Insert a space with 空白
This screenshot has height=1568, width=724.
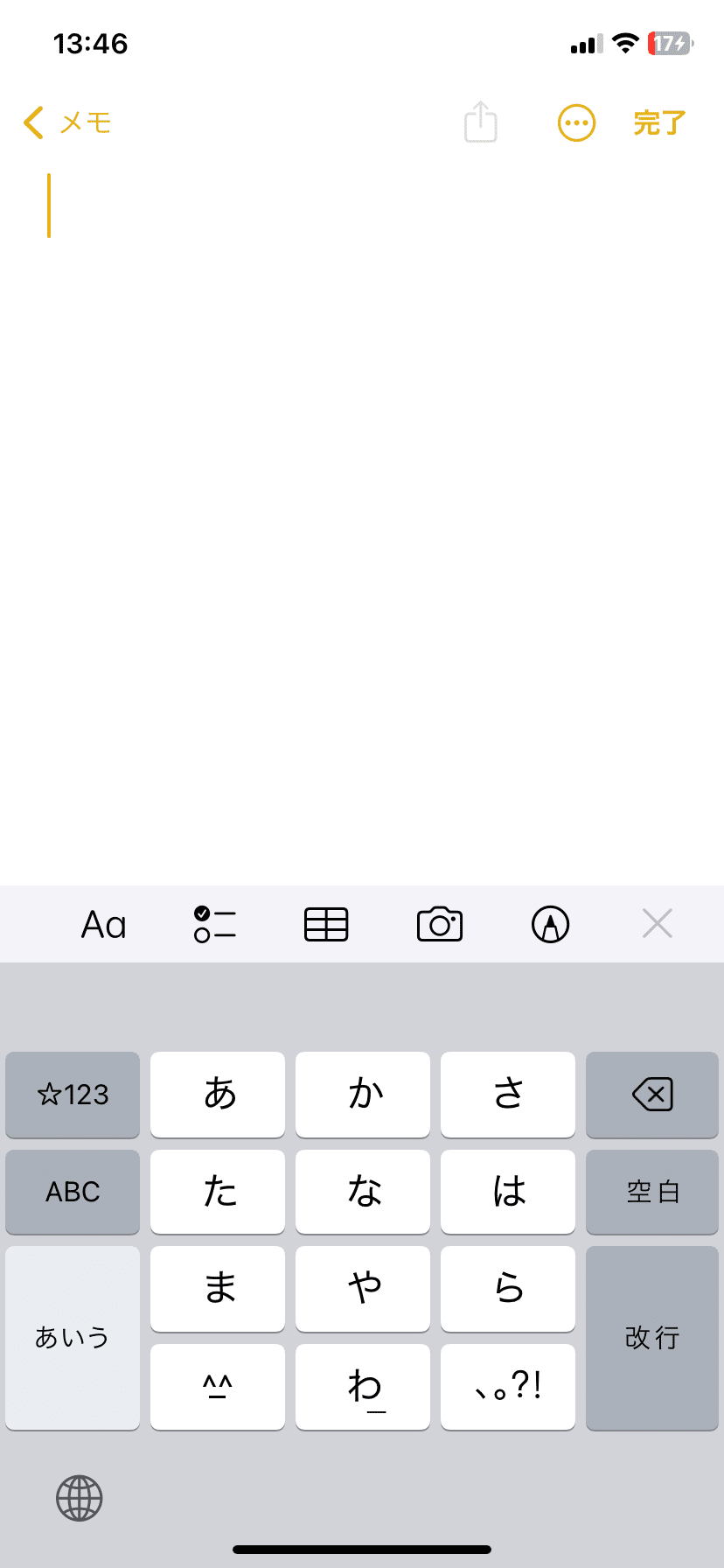[x=652, y=1192]
